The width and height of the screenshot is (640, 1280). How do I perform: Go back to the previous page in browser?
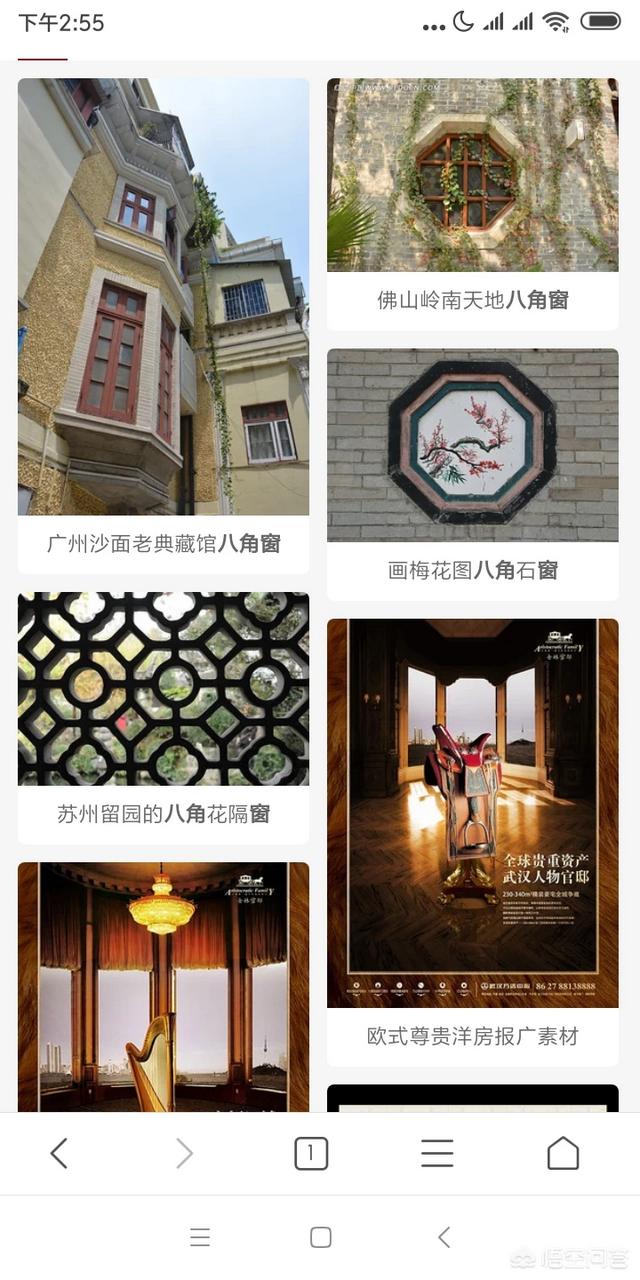[59, 1153]
